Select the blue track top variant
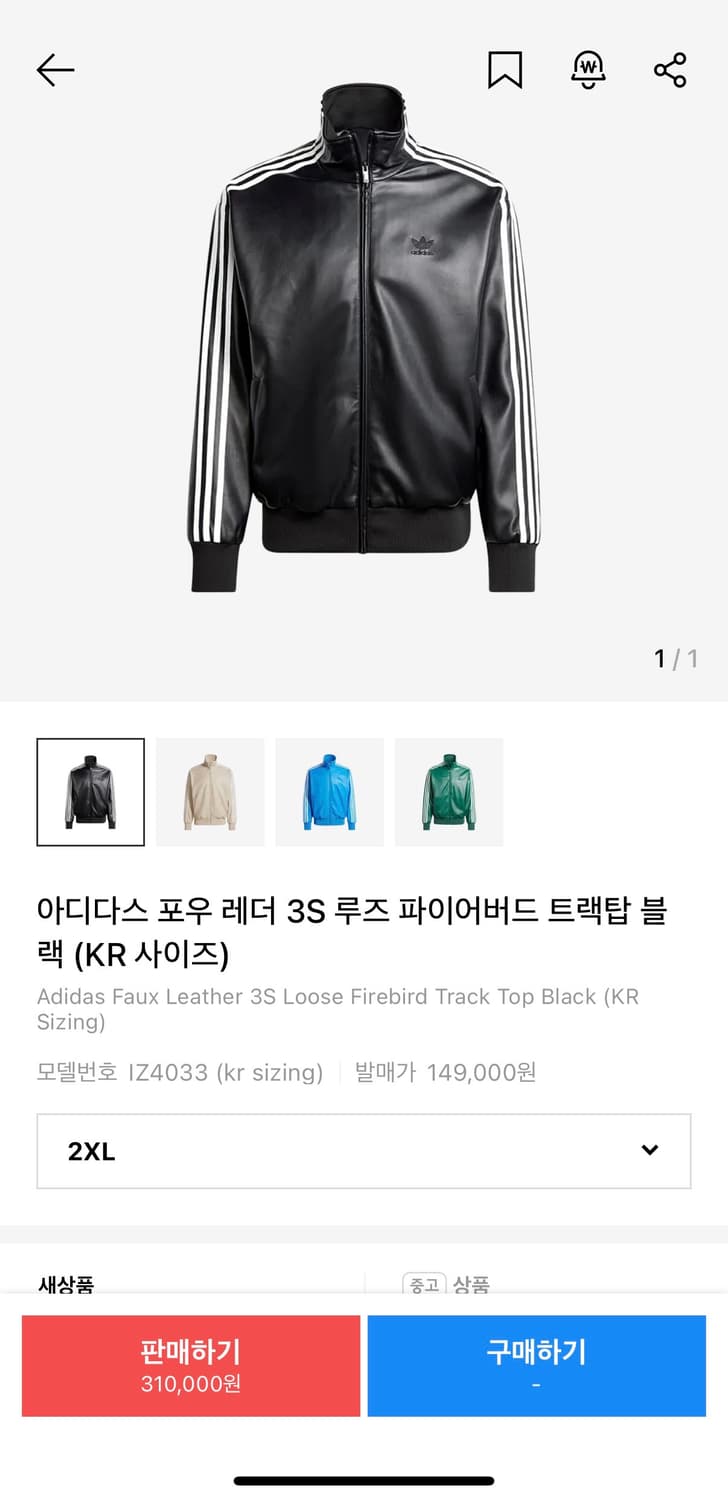Screen dimensions: 728x1500 tap(330, 791)
